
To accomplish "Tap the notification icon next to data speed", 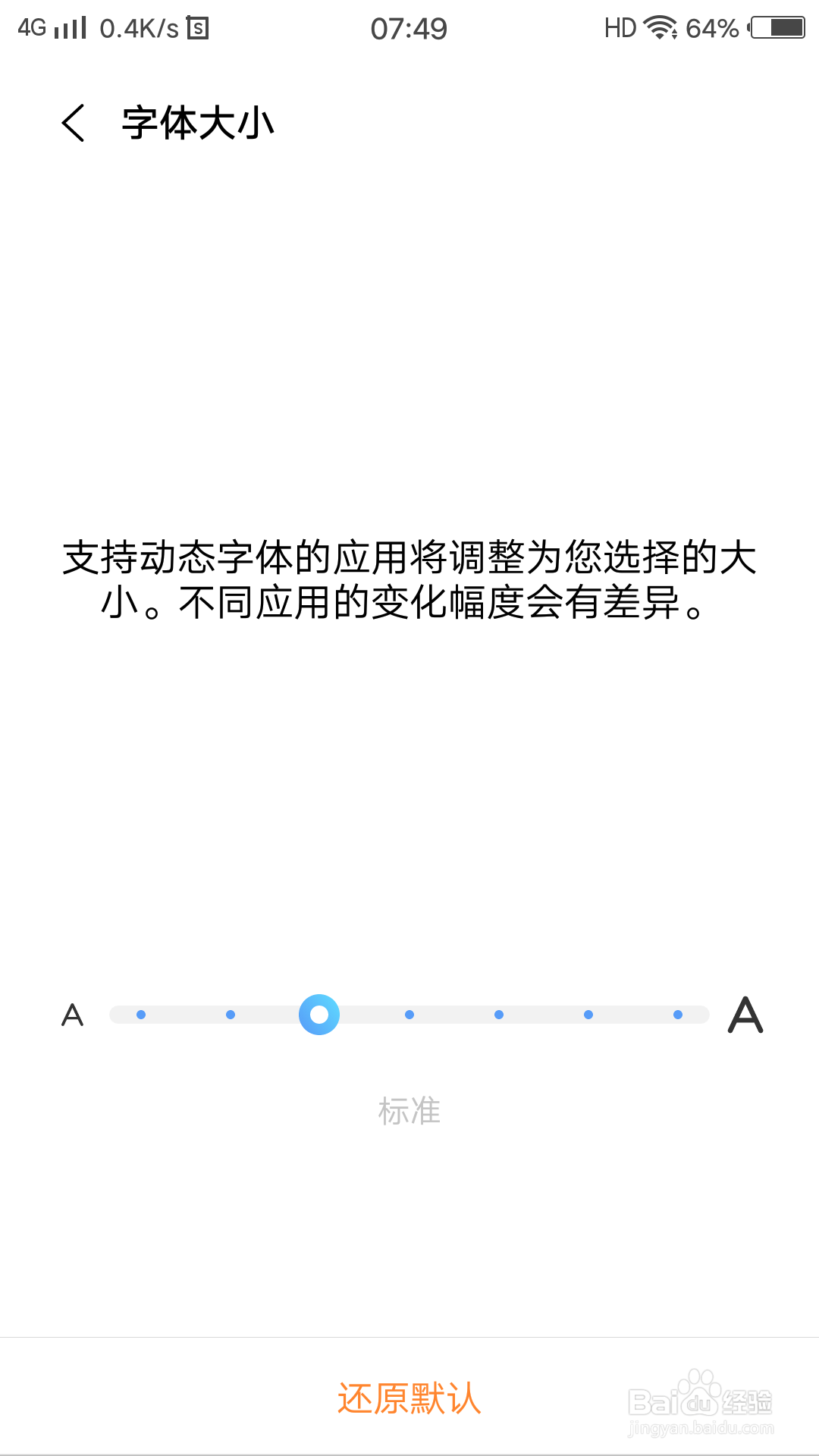I will point(199,26).
